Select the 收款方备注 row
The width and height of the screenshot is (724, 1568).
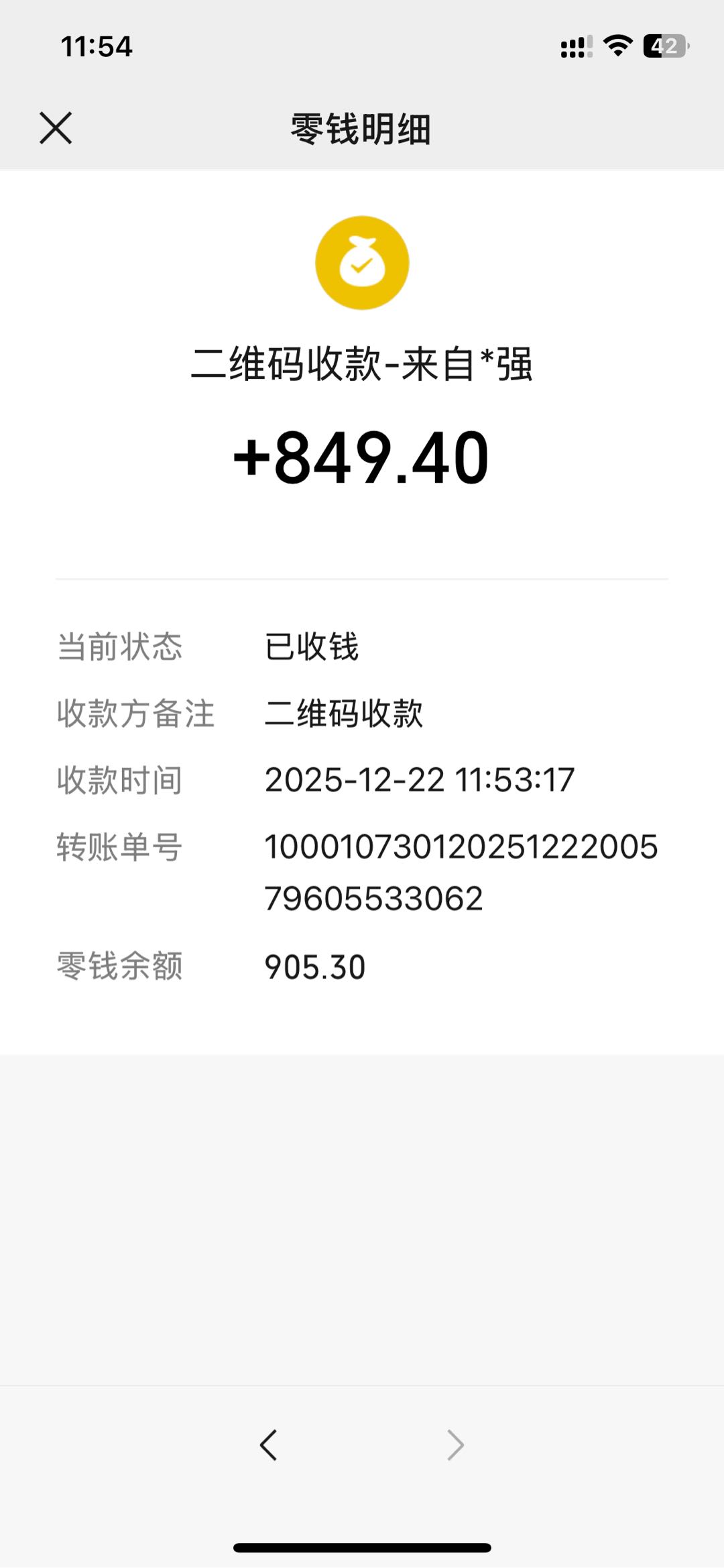coord(134,715)
